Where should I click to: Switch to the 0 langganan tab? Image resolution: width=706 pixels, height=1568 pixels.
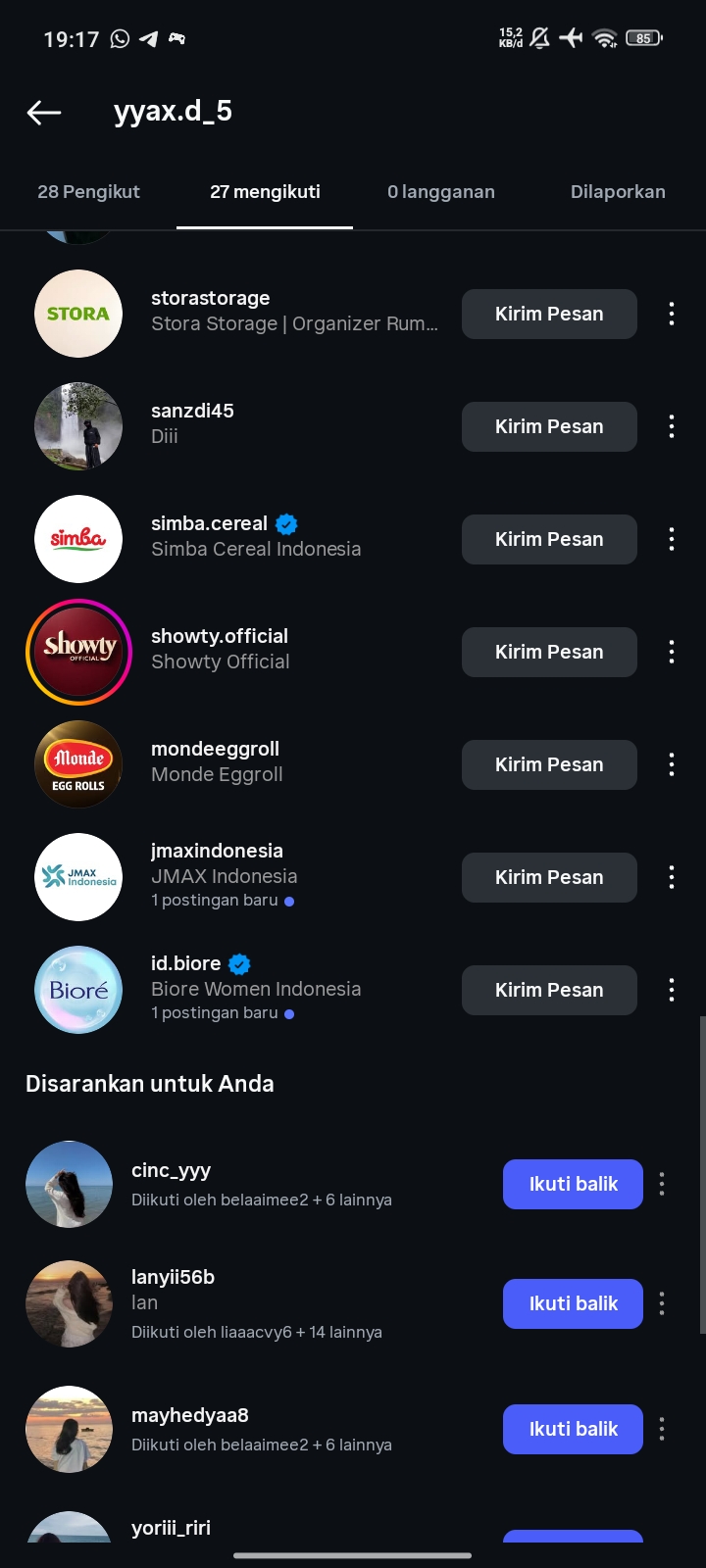pyautogui.click(x=441, y=192)
